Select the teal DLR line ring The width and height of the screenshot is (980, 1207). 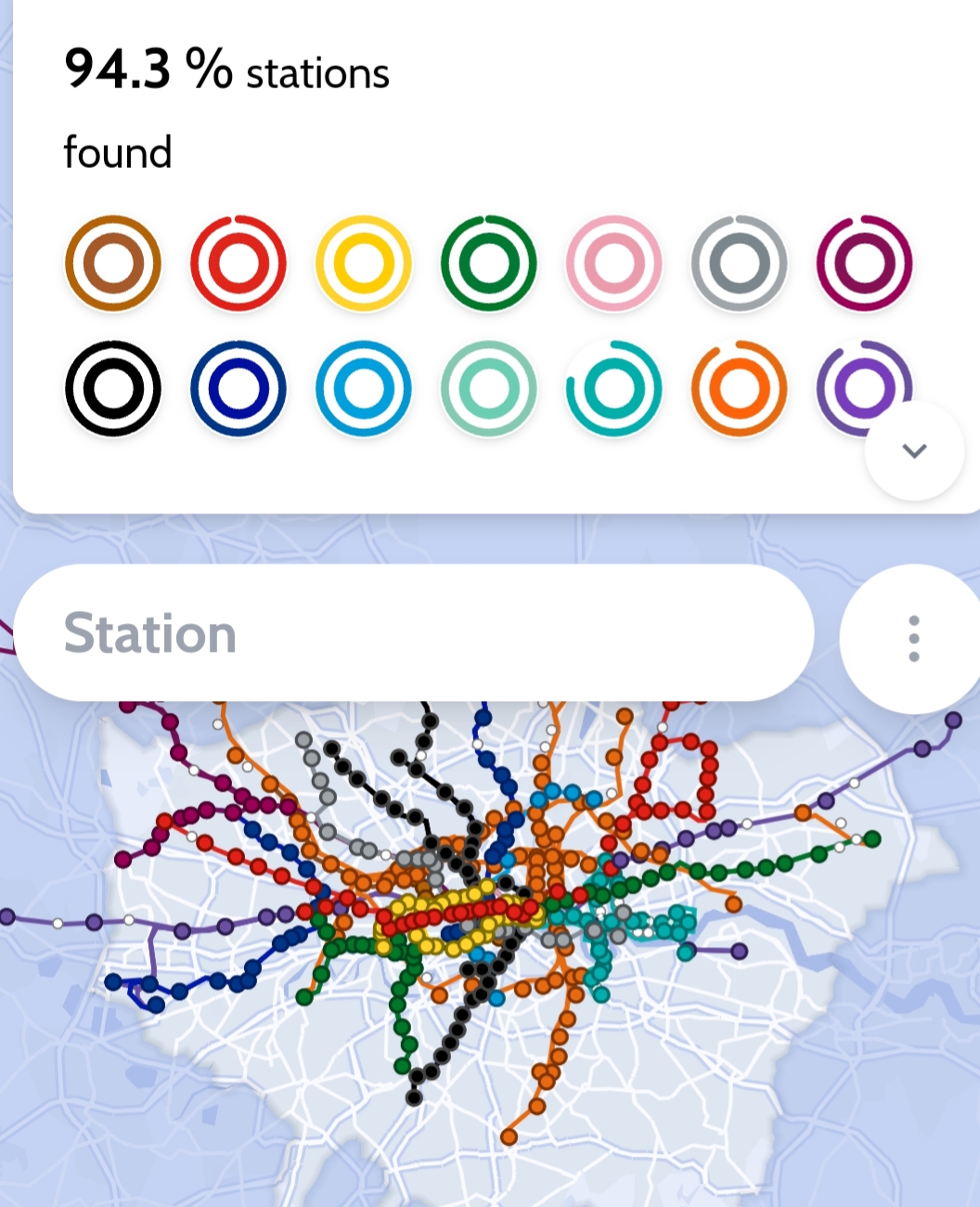pos(614,388)
